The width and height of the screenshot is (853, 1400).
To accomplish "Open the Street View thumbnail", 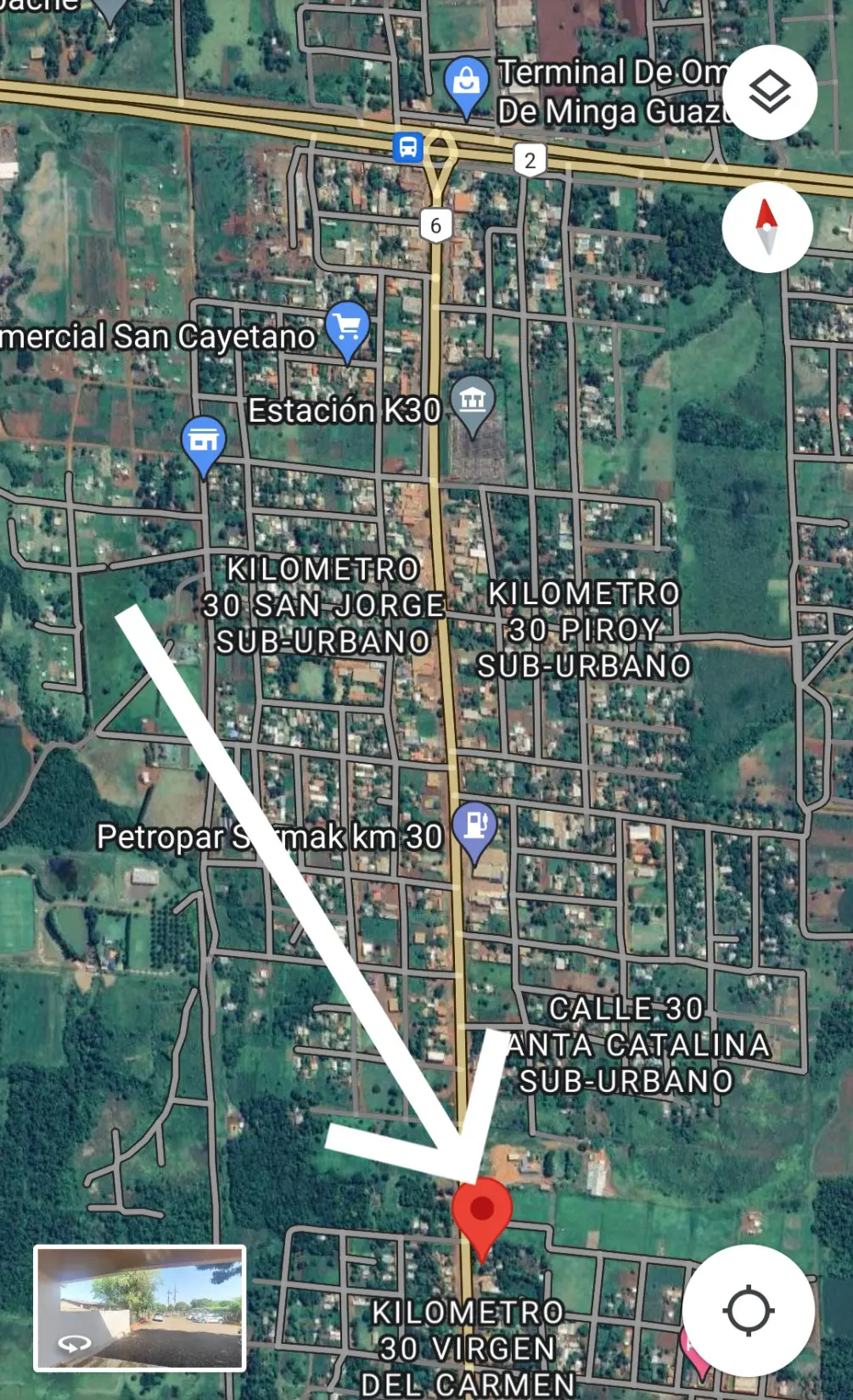I will (x=140, y=1308).
